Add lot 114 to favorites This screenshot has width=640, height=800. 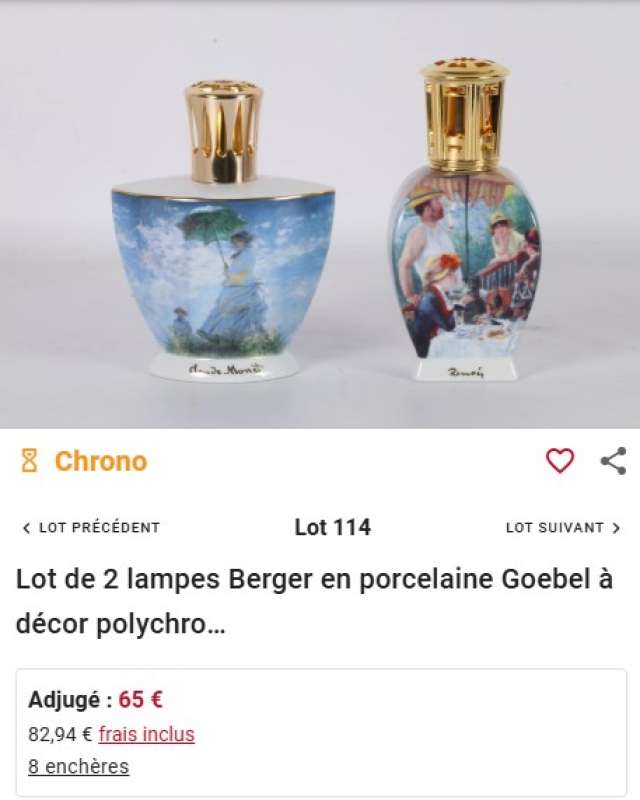(560, 461)
